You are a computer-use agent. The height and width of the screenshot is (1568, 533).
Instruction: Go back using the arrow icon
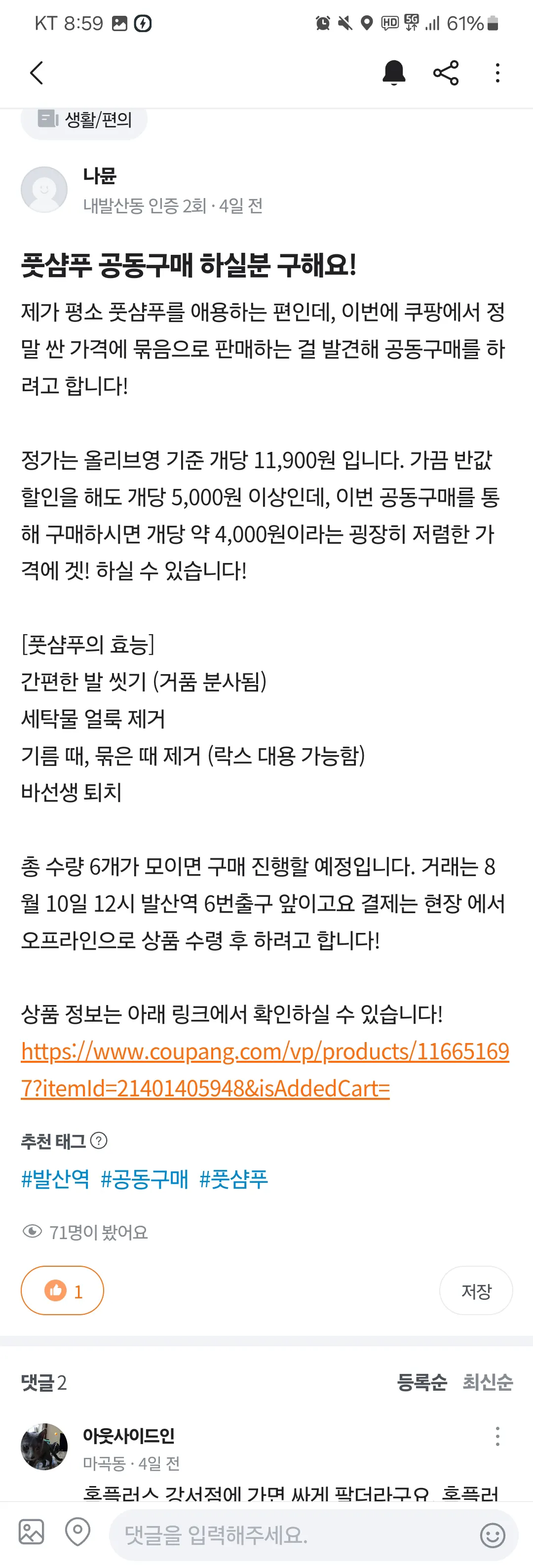(x=37, y=73)
